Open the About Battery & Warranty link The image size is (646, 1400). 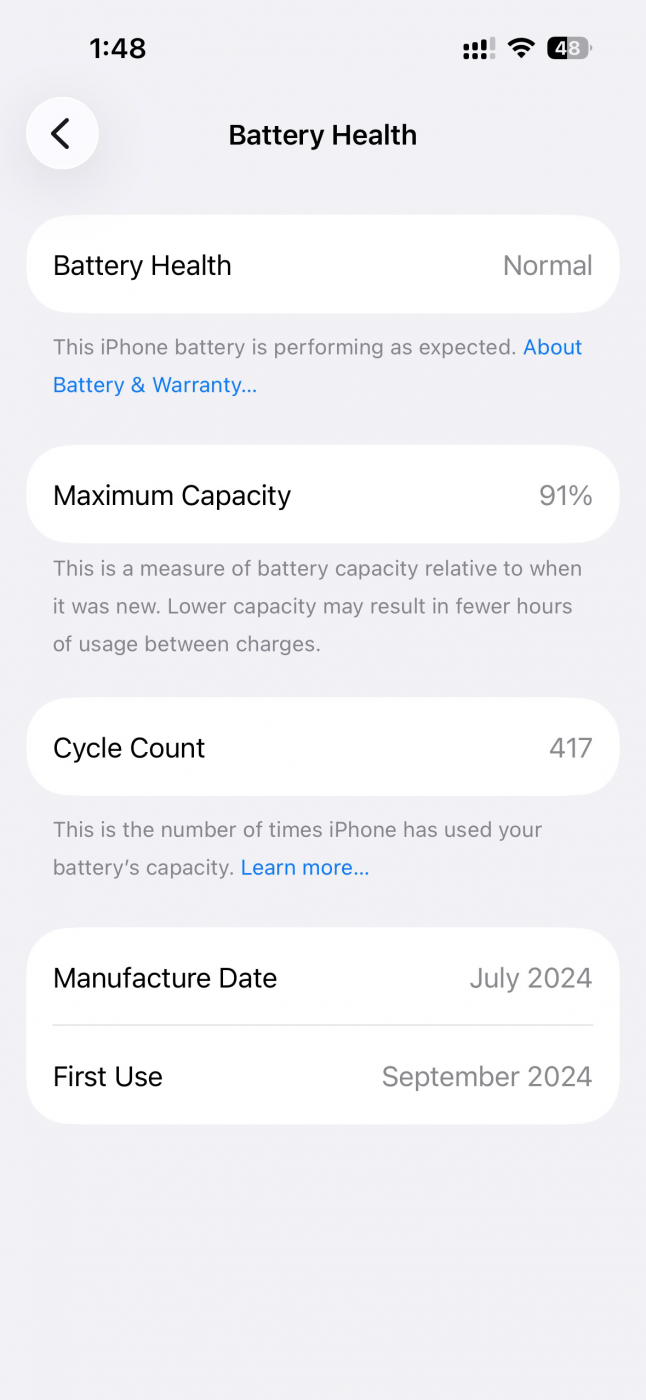pos(155,385)
